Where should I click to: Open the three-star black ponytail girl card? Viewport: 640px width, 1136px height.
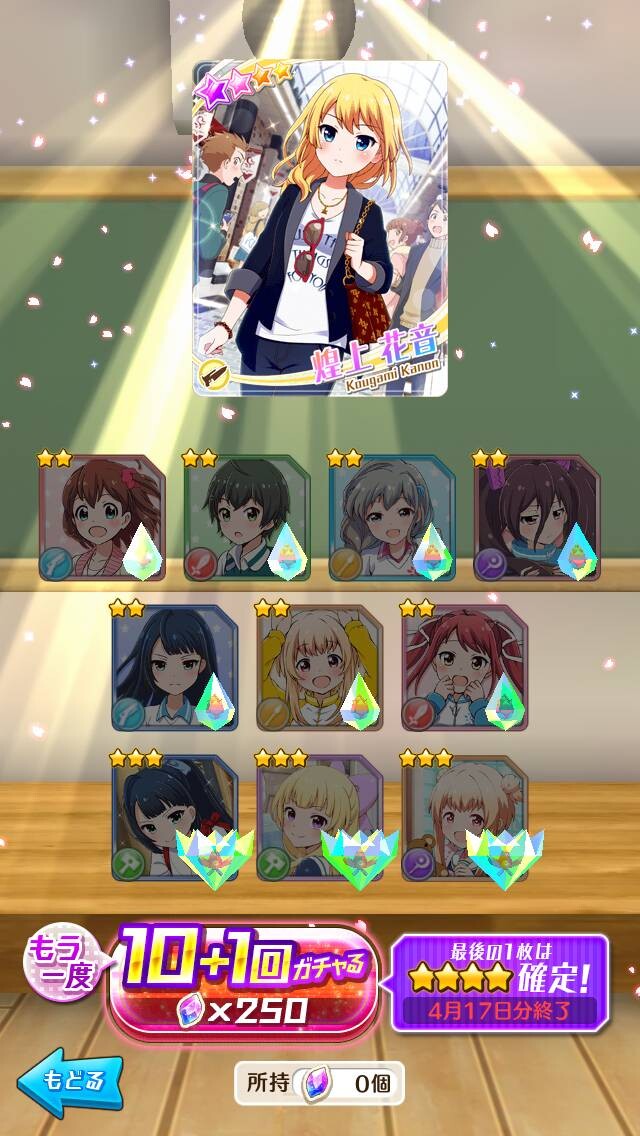click(175, 818)
